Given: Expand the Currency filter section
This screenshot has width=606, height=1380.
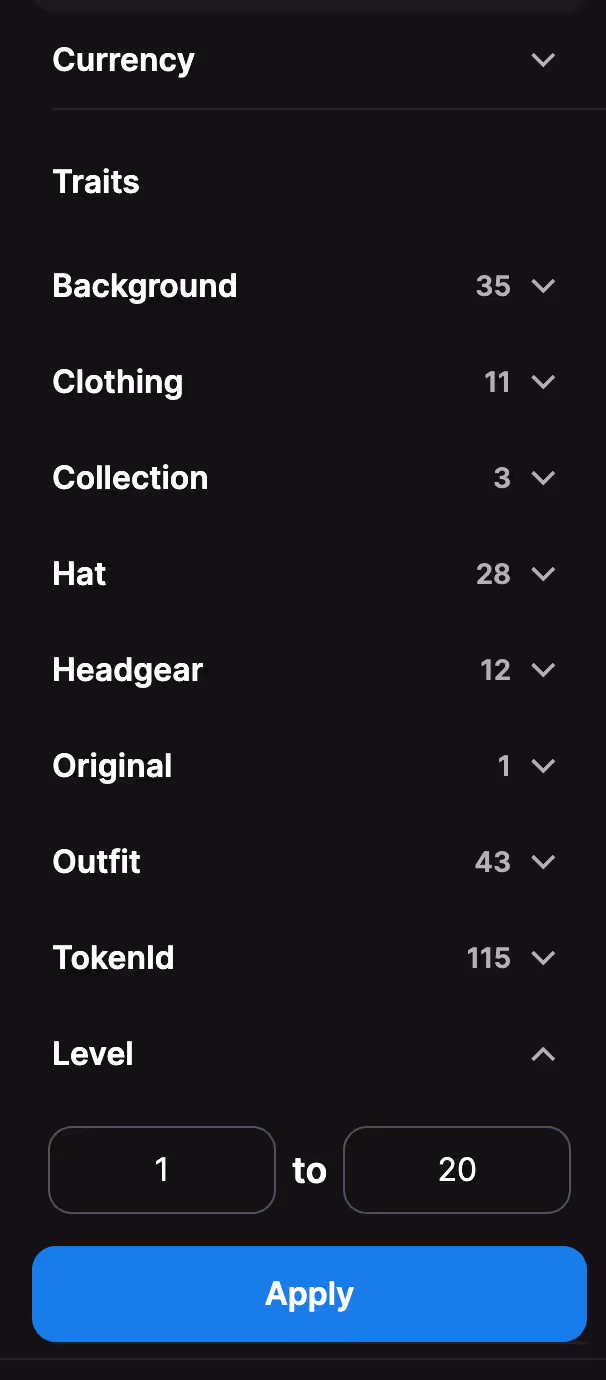Looking at the screenshot, I should point(542,60).
